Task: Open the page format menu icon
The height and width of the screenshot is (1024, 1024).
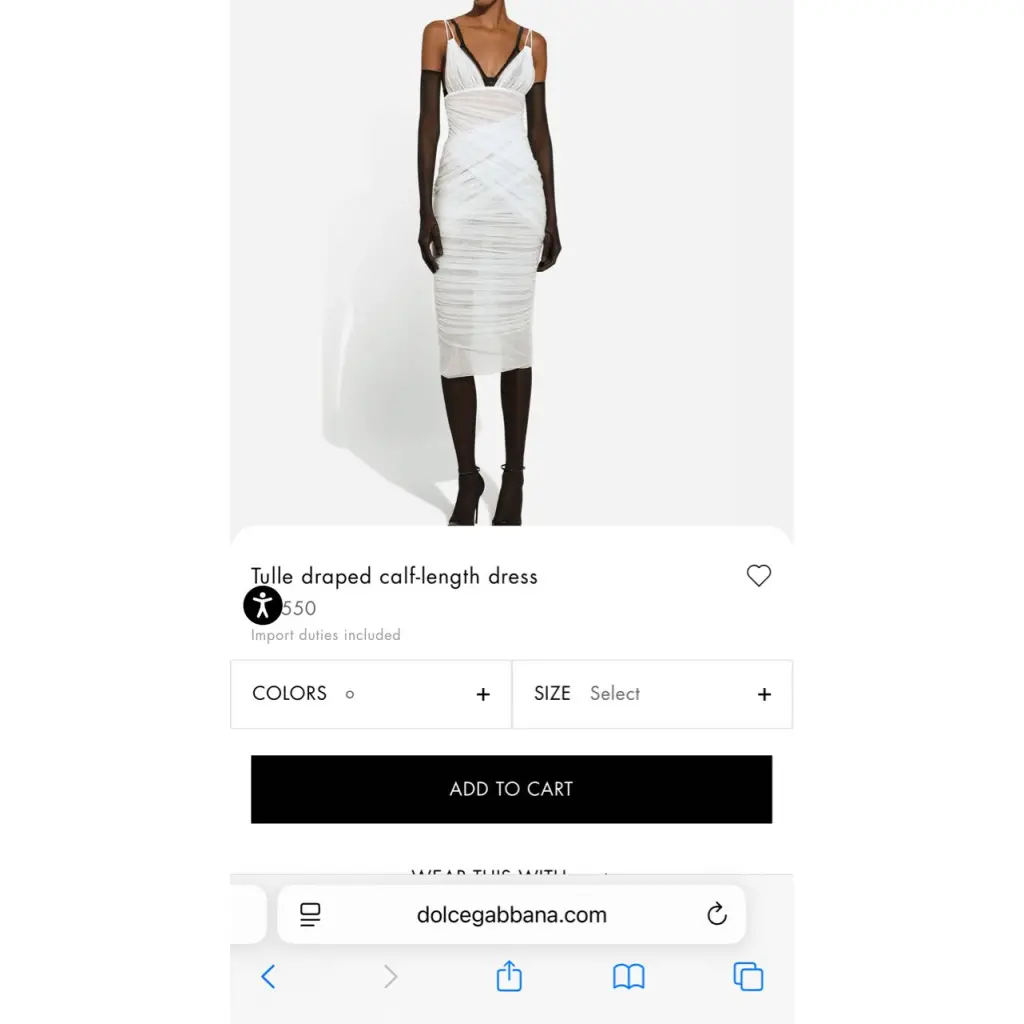Action: 311,914
